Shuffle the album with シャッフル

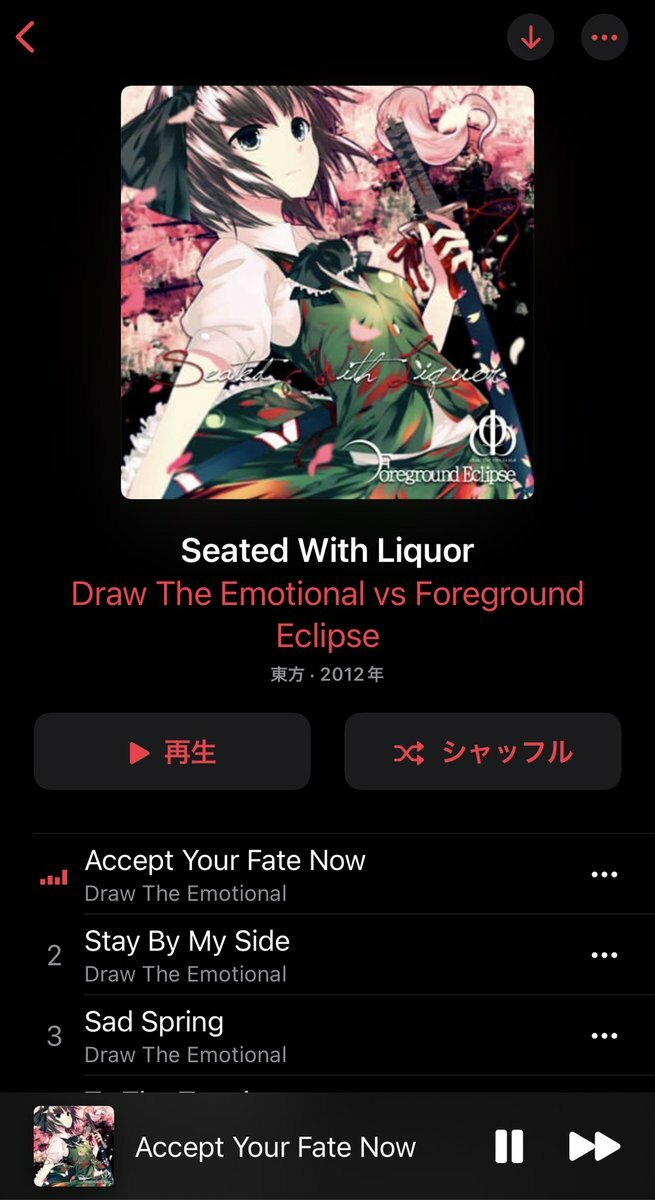pos(483,752)
